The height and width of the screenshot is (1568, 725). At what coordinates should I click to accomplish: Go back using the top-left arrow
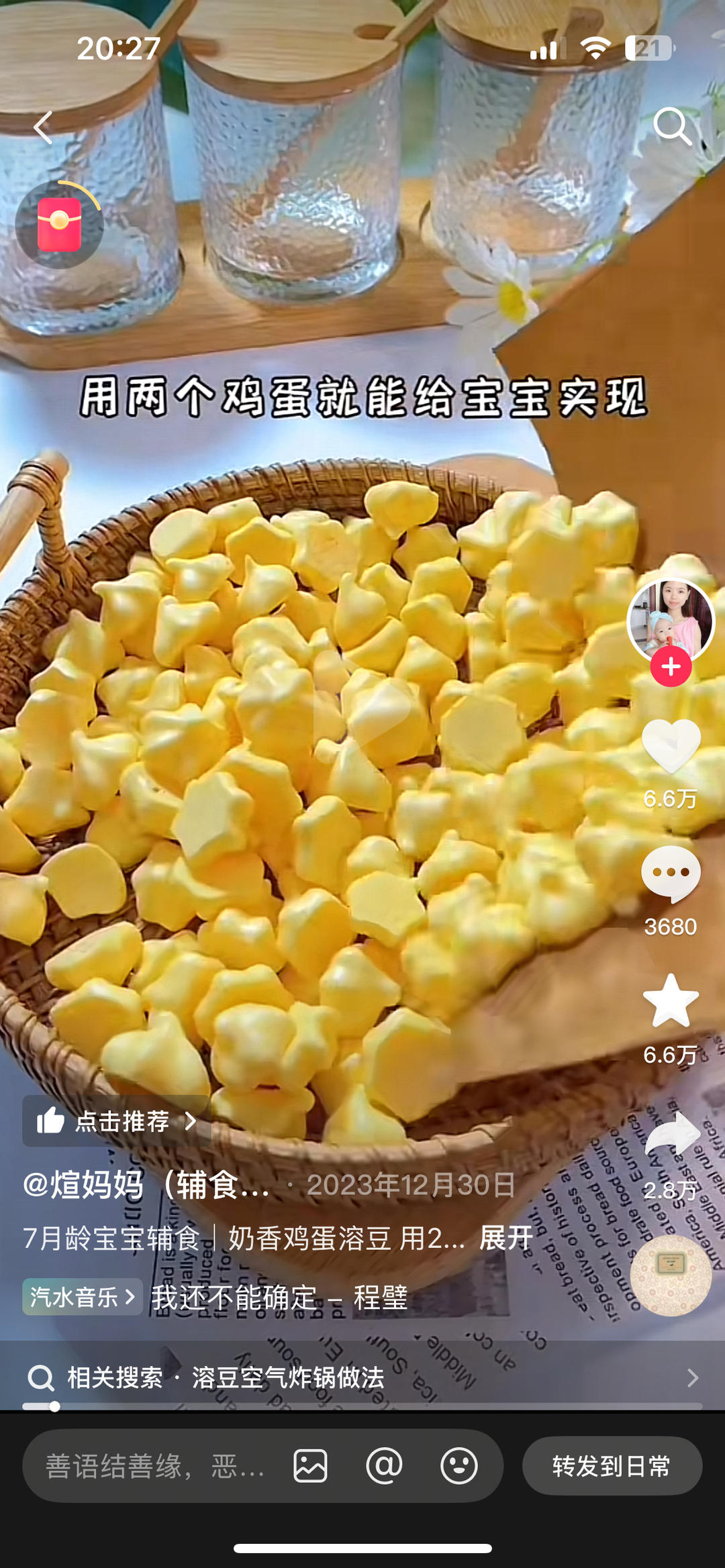pyautogui.click(x=44, y=127)
